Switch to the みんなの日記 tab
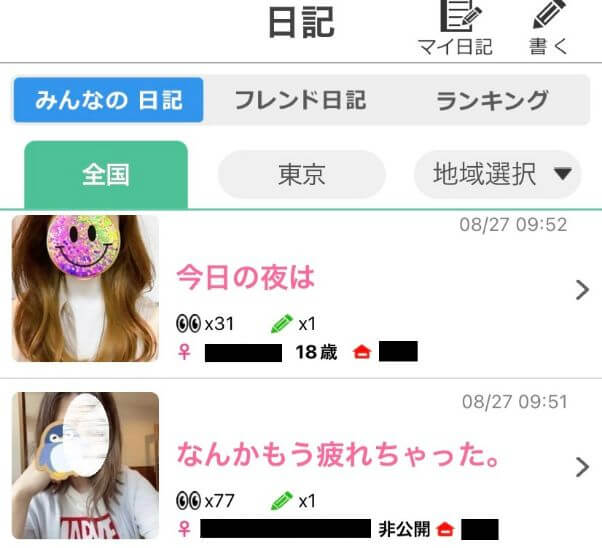602x548 pixels. [109, 100]
